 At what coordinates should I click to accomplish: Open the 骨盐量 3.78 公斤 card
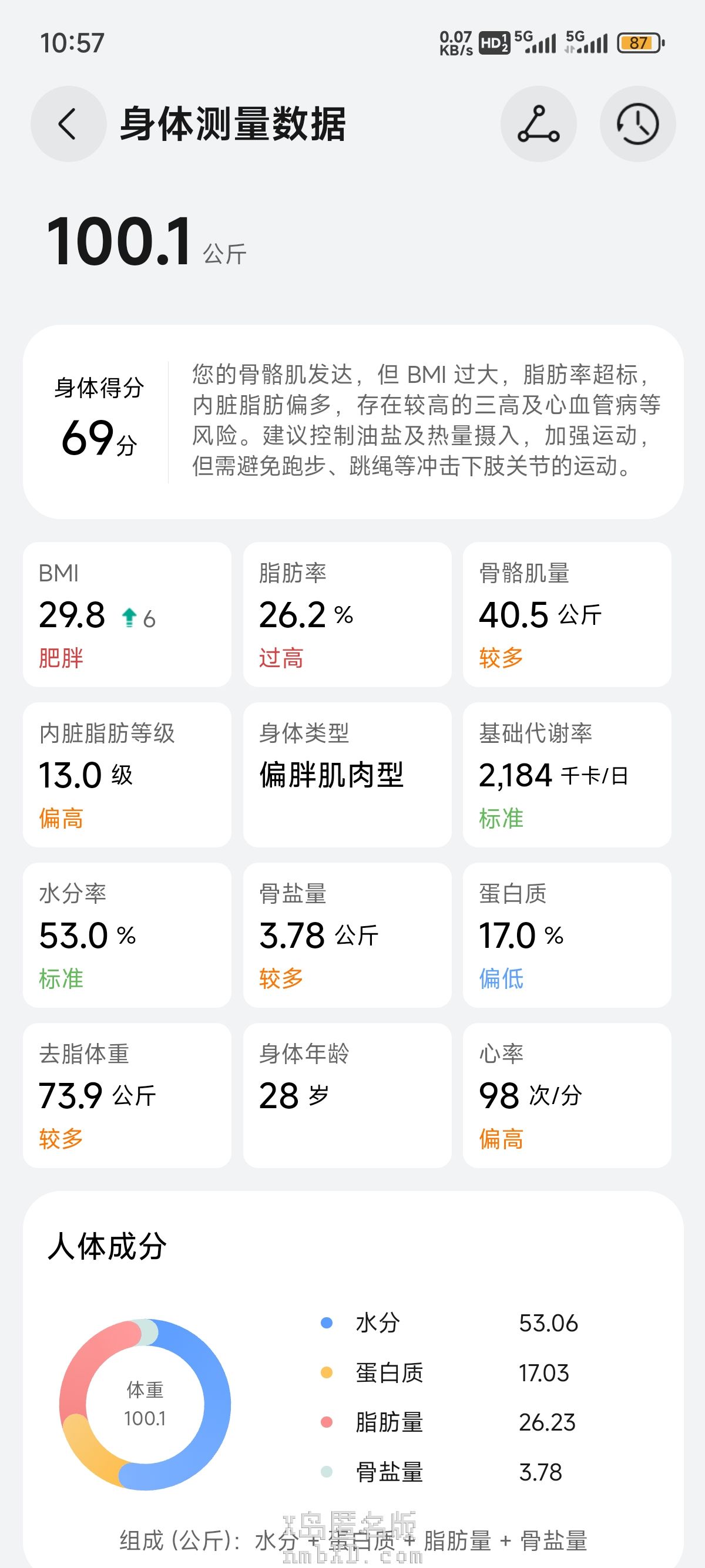[x=347, y=935]
